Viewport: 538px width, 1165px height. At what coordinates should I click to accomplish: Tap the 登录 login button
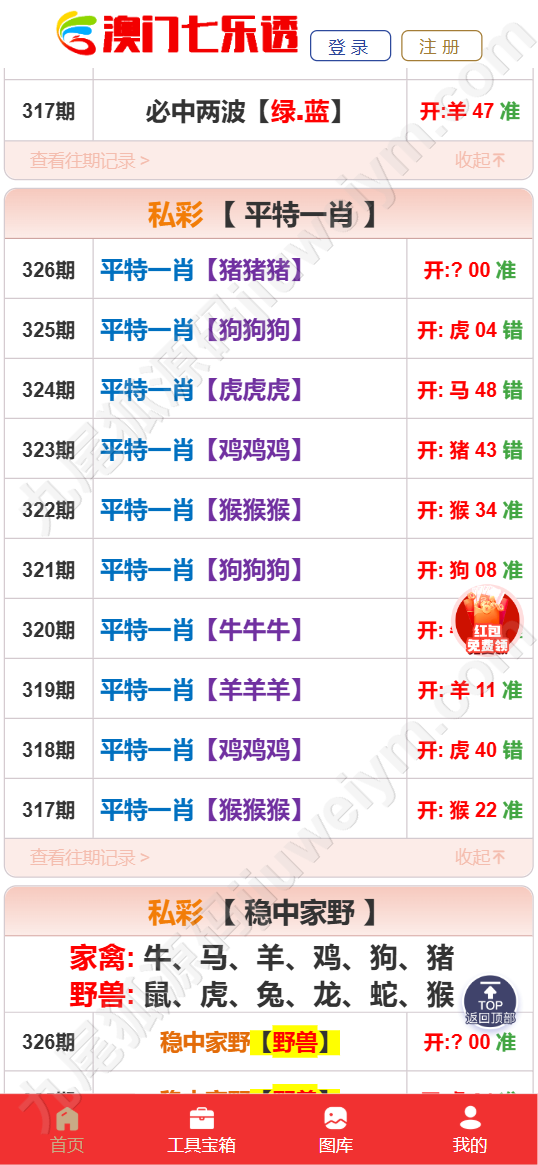350,46
